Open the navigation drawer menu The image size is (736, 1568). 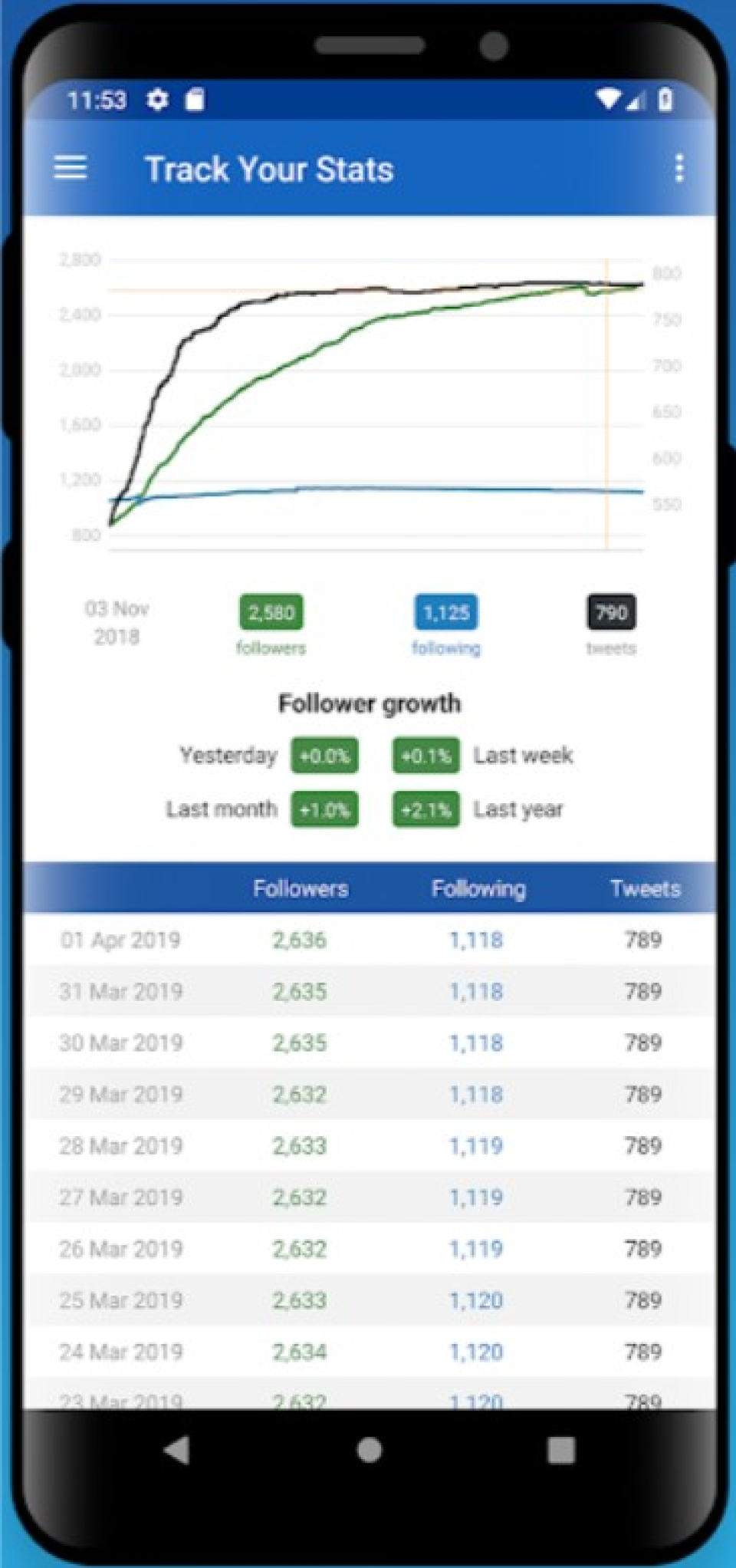(71, 168)
